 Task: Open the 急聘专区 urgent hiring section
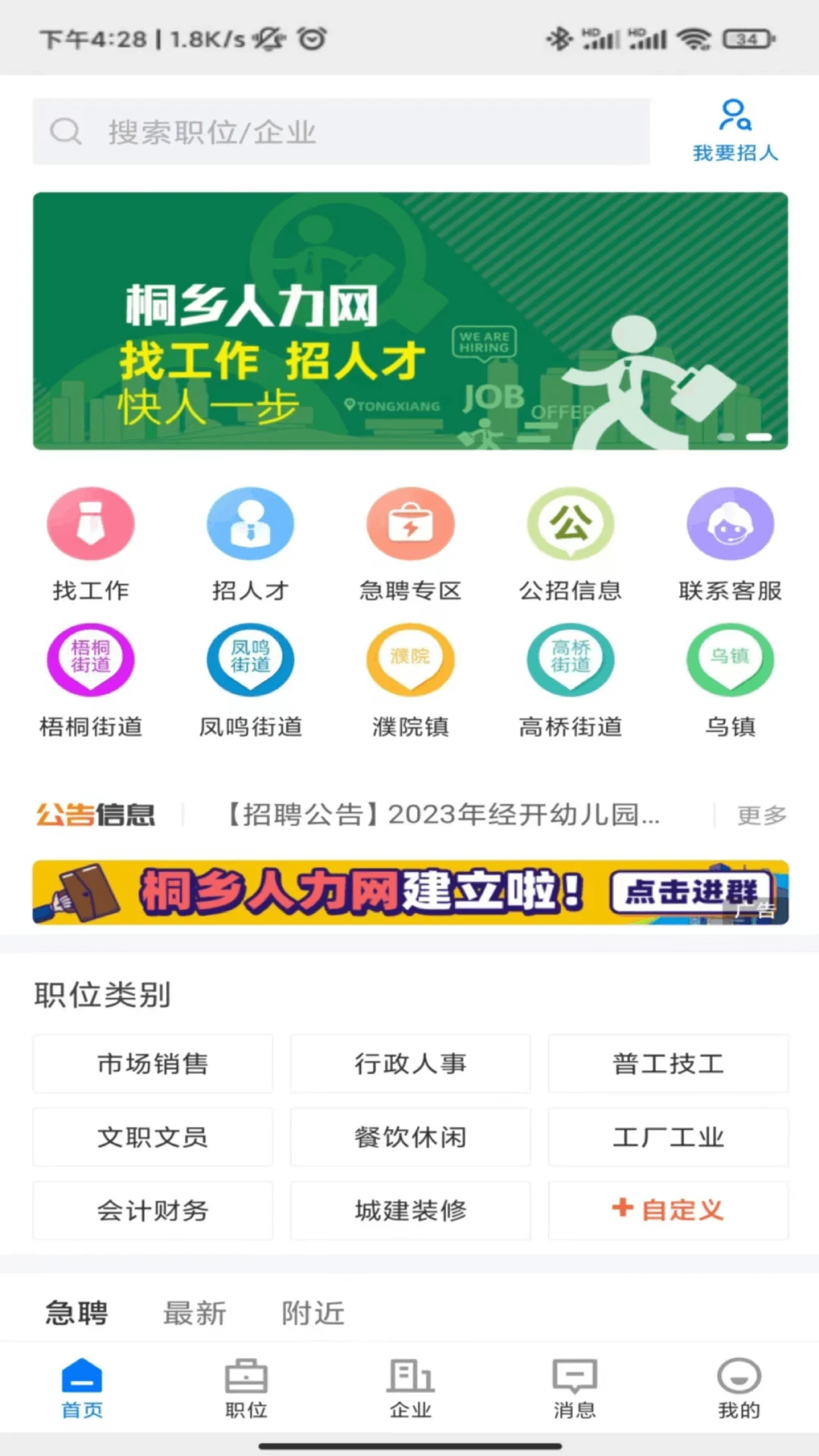pyautogui.click(x=410, y=542)
